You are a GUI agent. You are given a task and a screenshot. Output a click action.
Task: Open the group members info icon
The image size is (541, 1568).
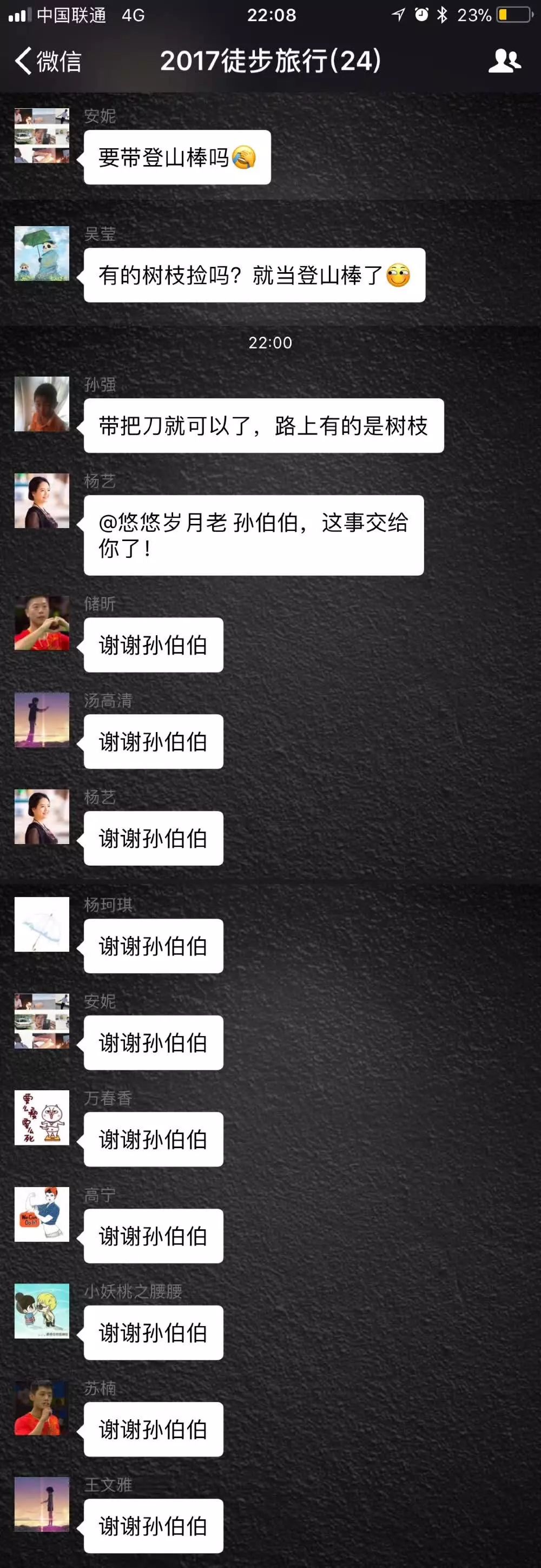coord(504,62)
